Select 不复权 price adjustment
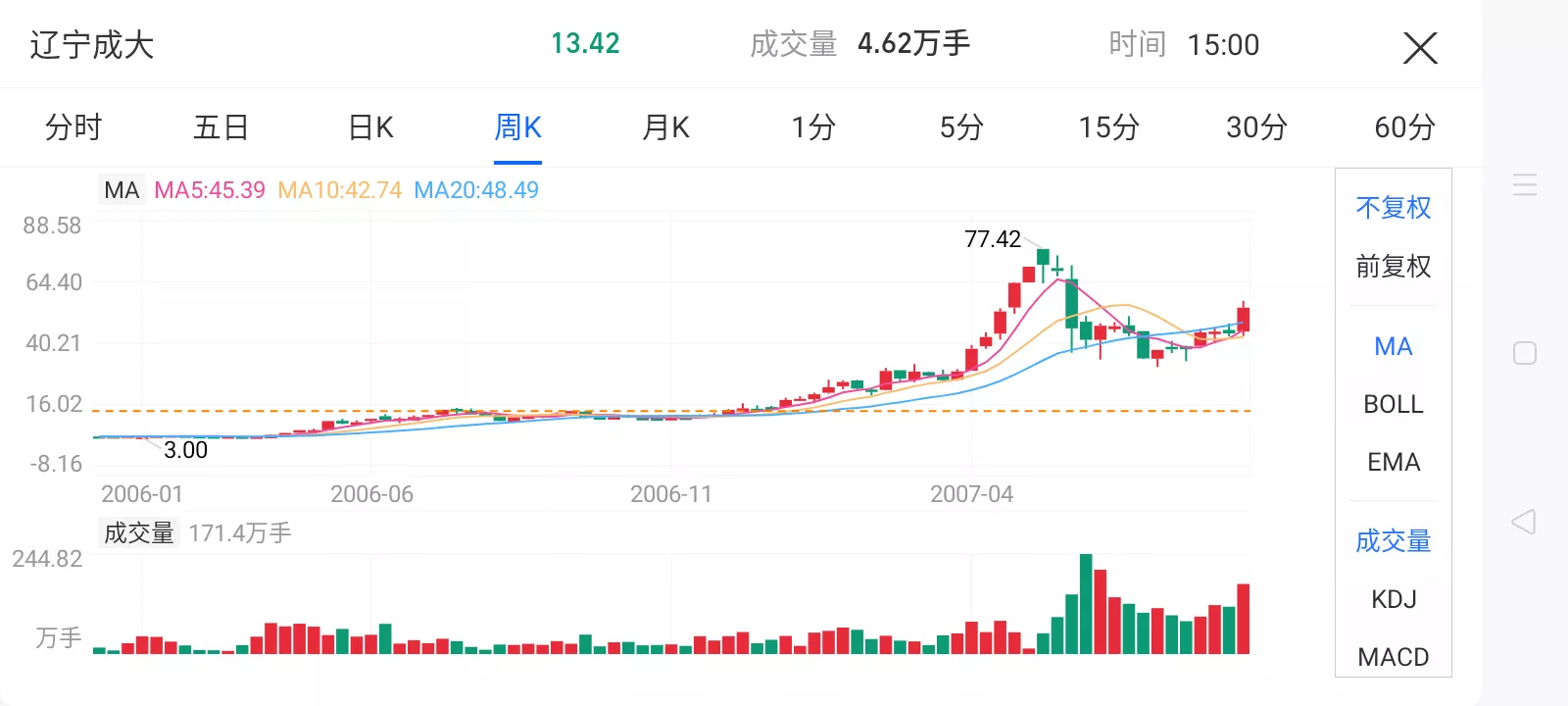Image resolution: width=1568 pixels, height=706 pixels. point(1393,208)
